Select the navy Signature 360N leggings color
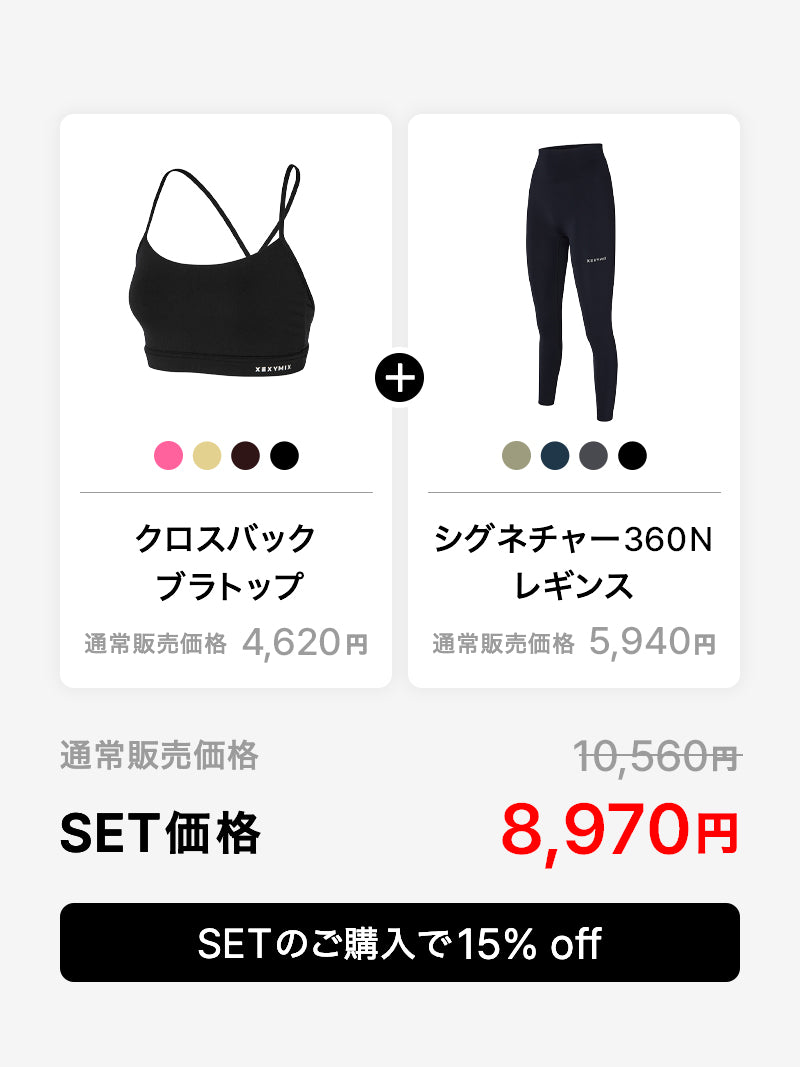The width and height of the screenshot is (800, 1067). 553,456
